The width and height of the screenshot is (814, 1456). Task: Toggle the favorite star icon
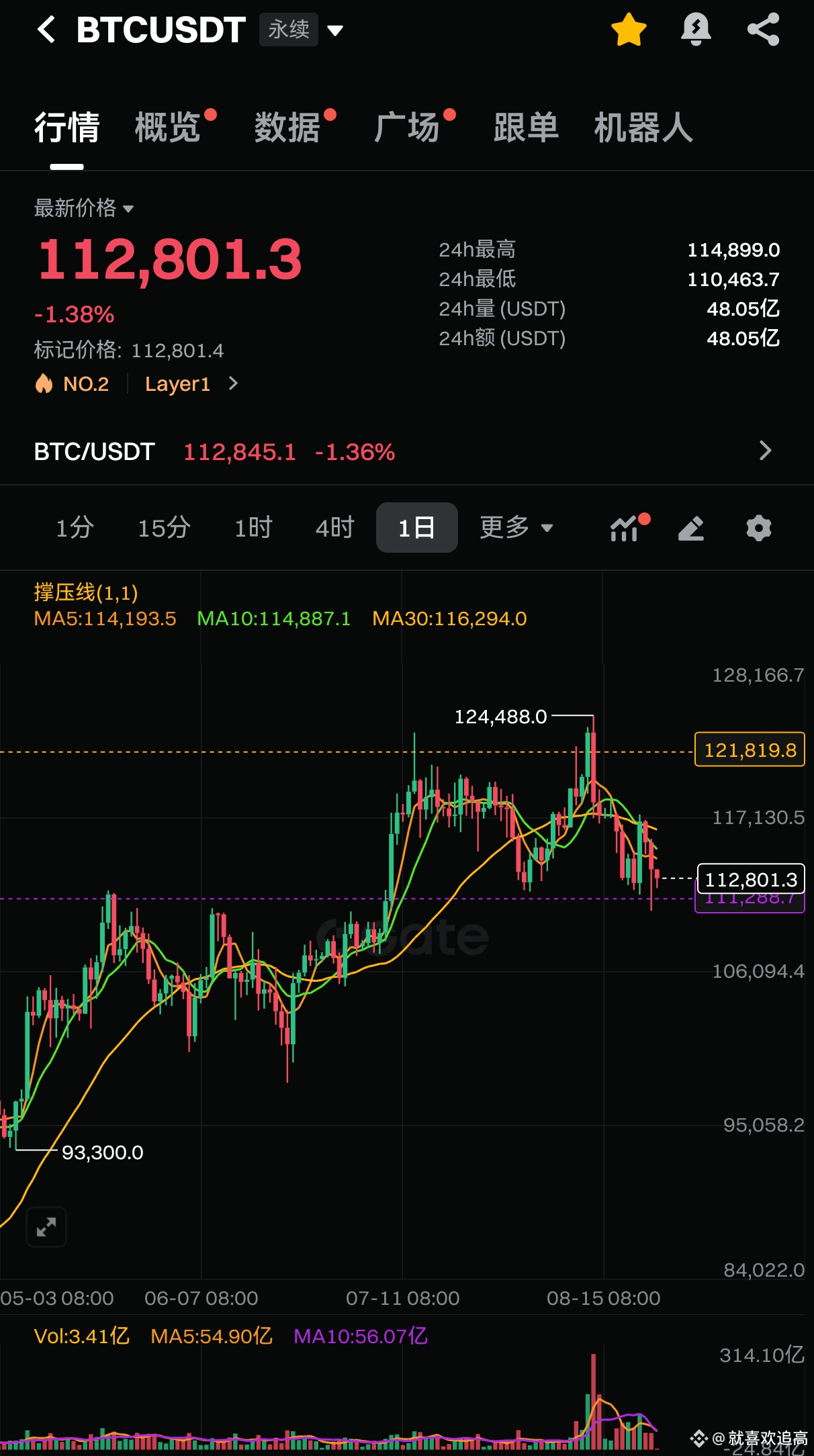click(x=629, y=30)
